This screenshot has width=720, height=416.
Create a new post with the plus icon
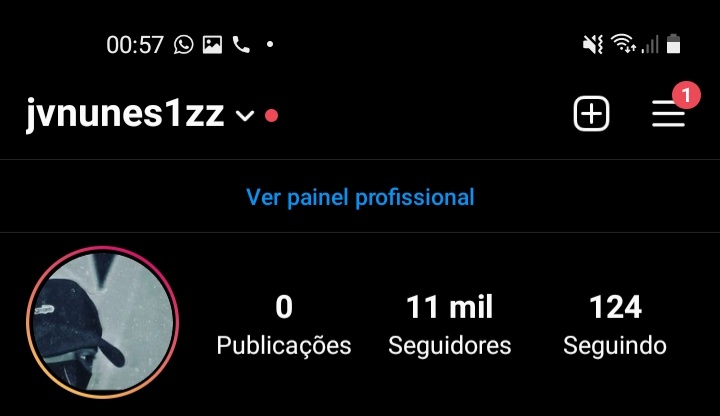tap(591, 114)
